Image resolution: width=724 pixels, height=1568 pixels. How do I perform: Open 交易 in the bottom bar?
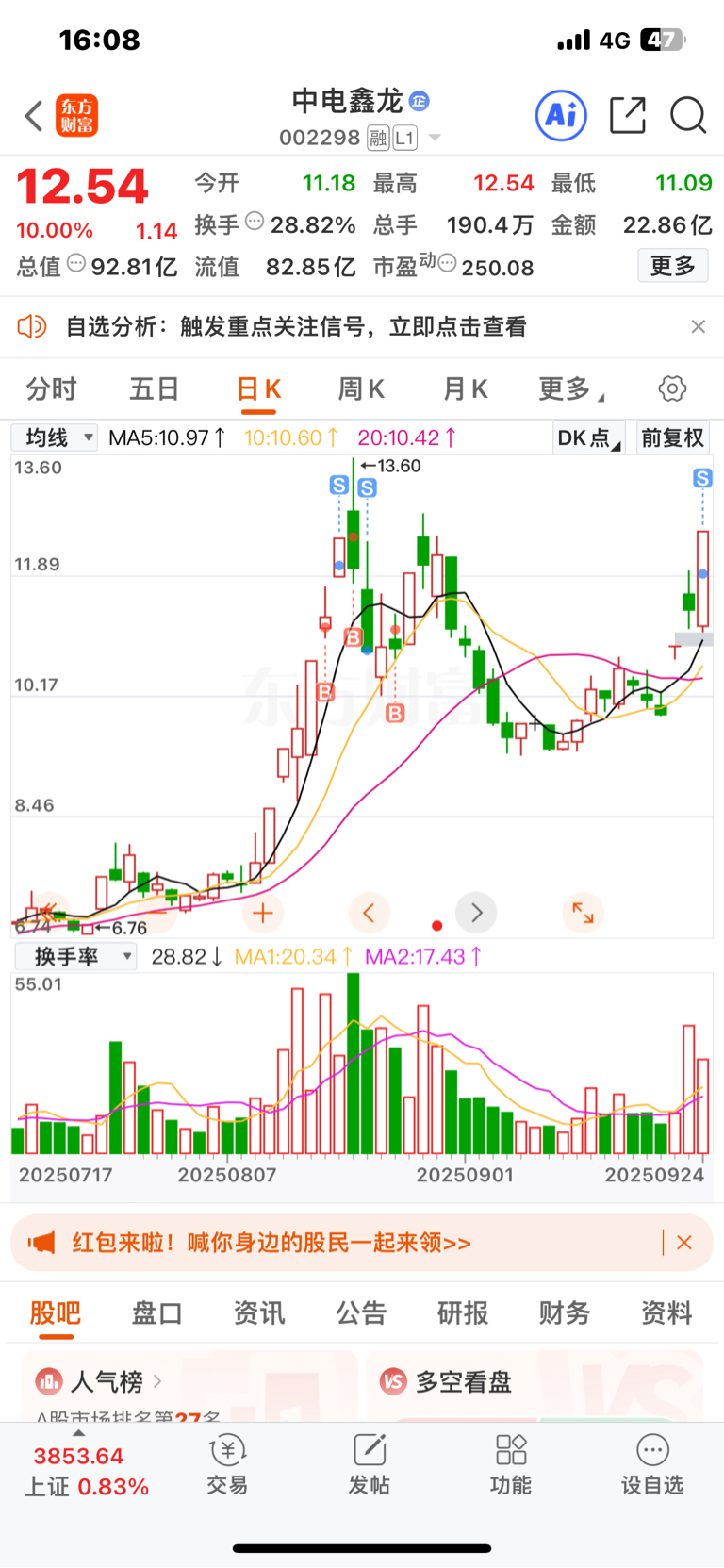(227, 1464)
